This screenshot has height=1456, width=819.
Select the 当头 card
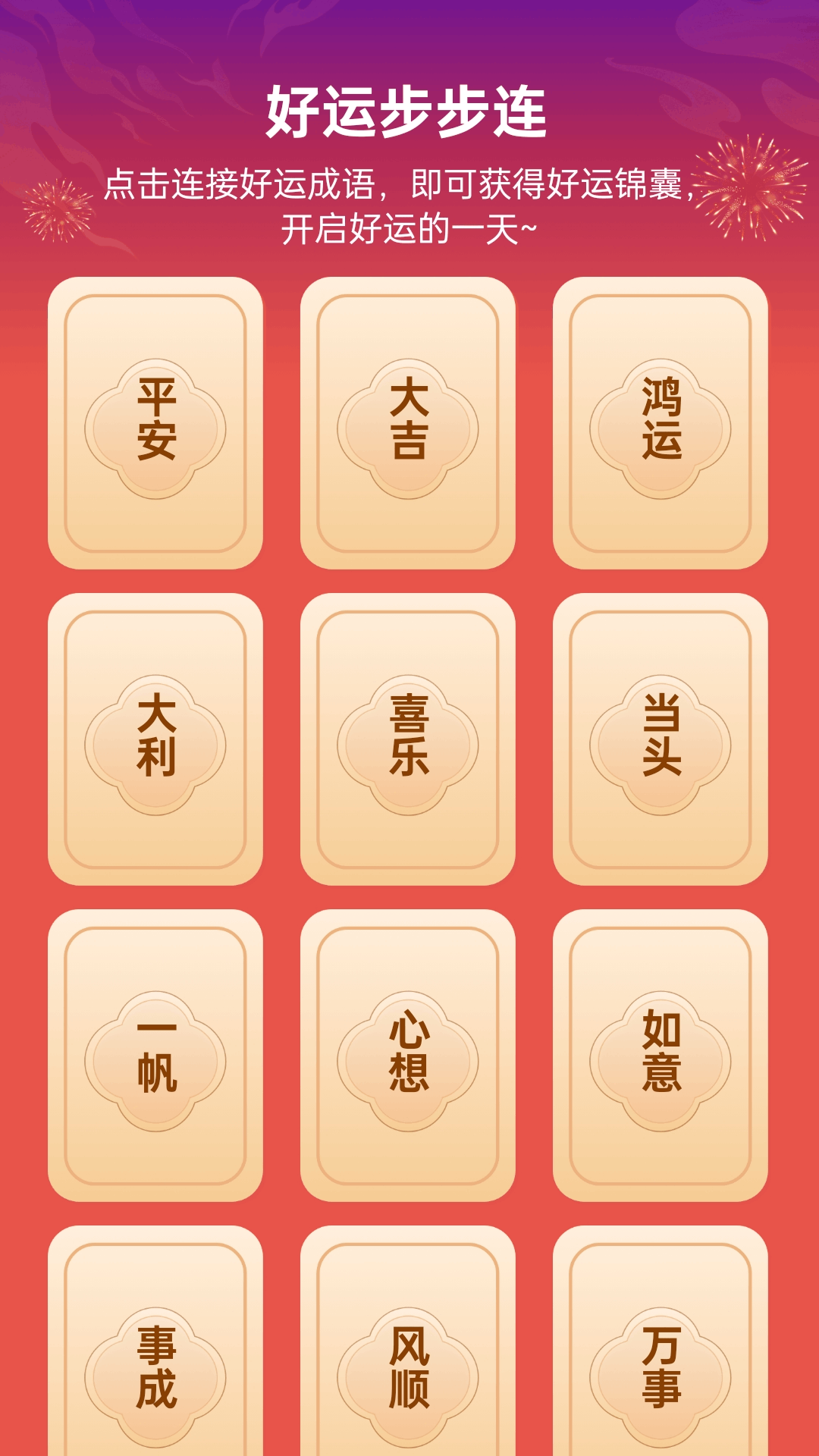(661, 739)
